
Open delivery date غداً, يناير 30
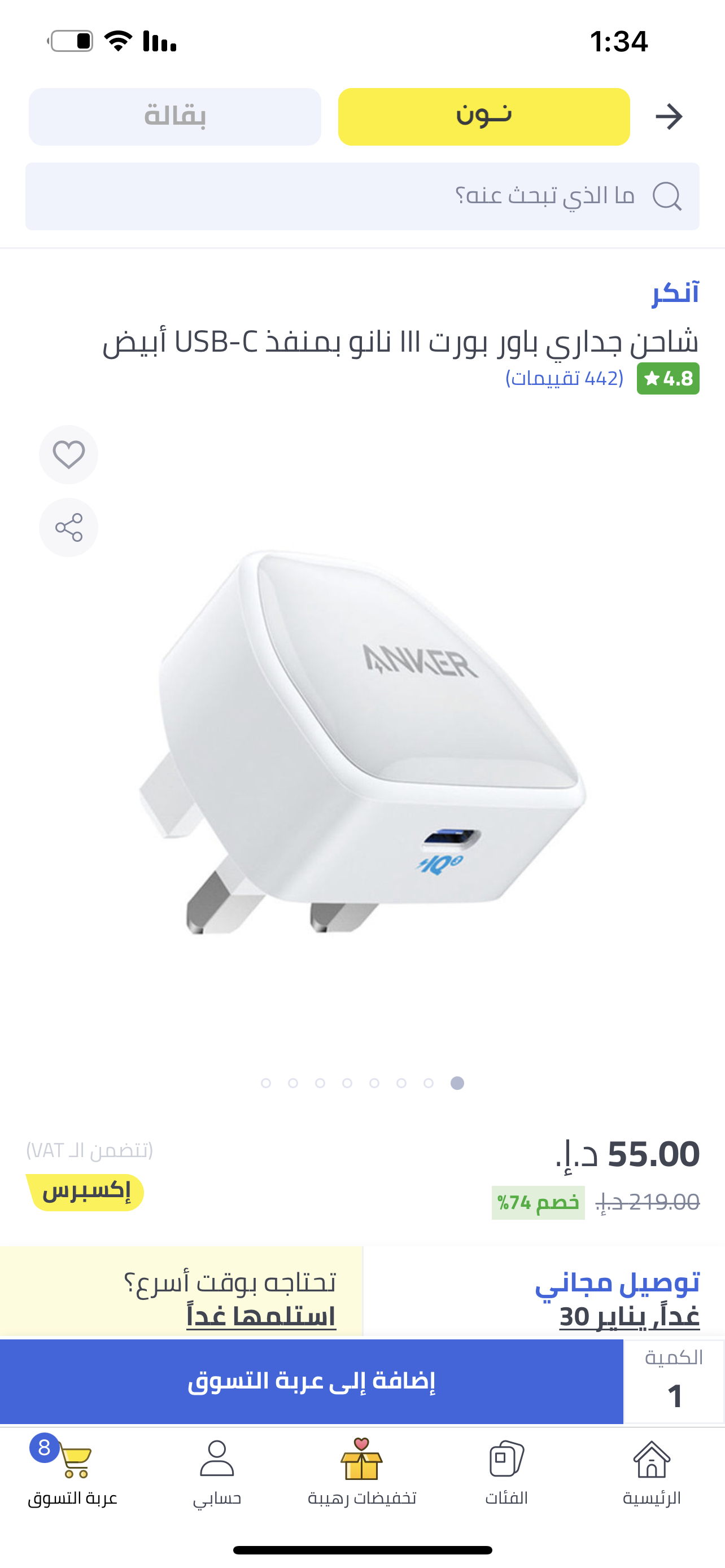click(x=629, y=1317)
